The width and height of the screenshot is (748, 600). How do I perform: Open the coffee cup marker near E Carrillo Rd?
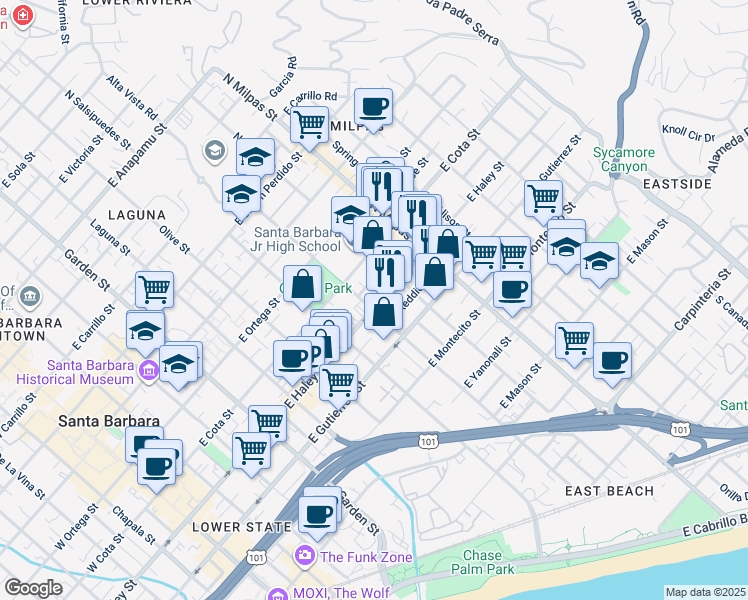[x=374, y=110]
